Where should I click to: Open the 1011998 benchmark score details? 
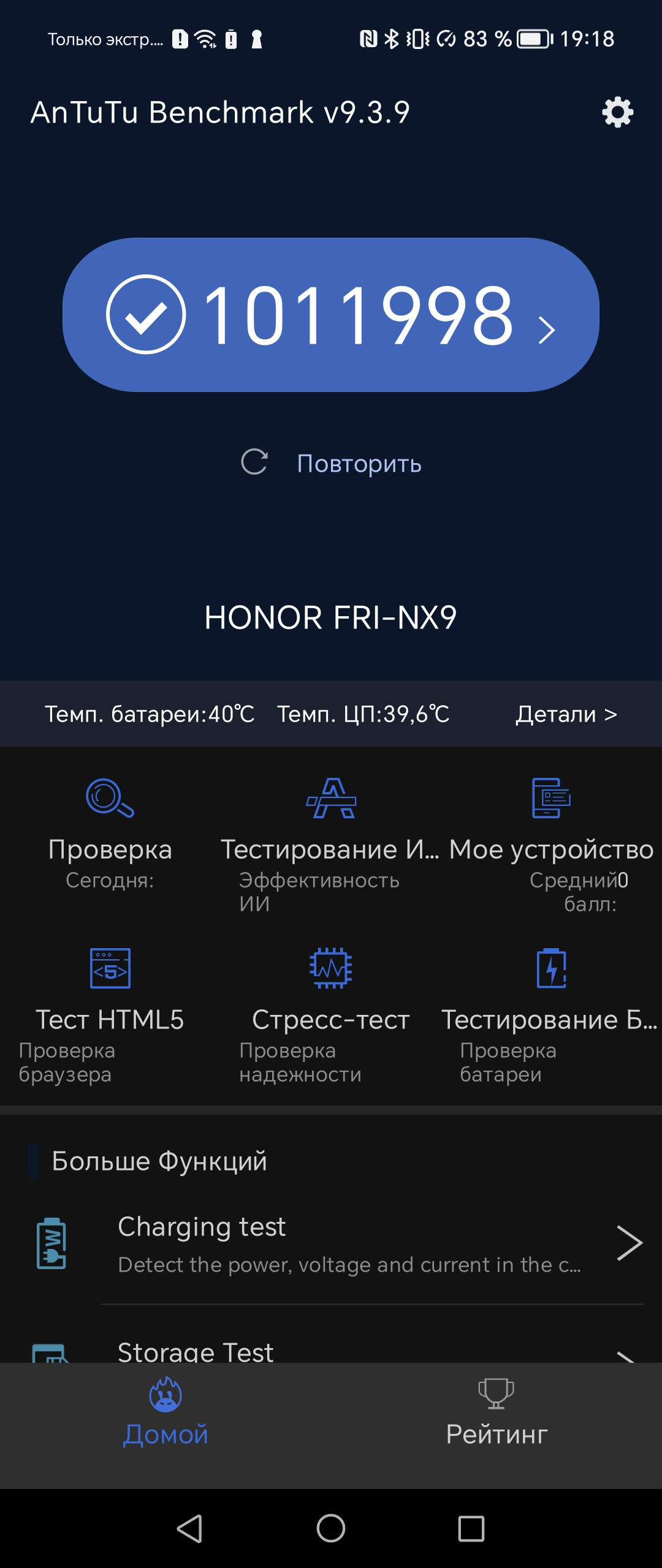click(331, 315)
